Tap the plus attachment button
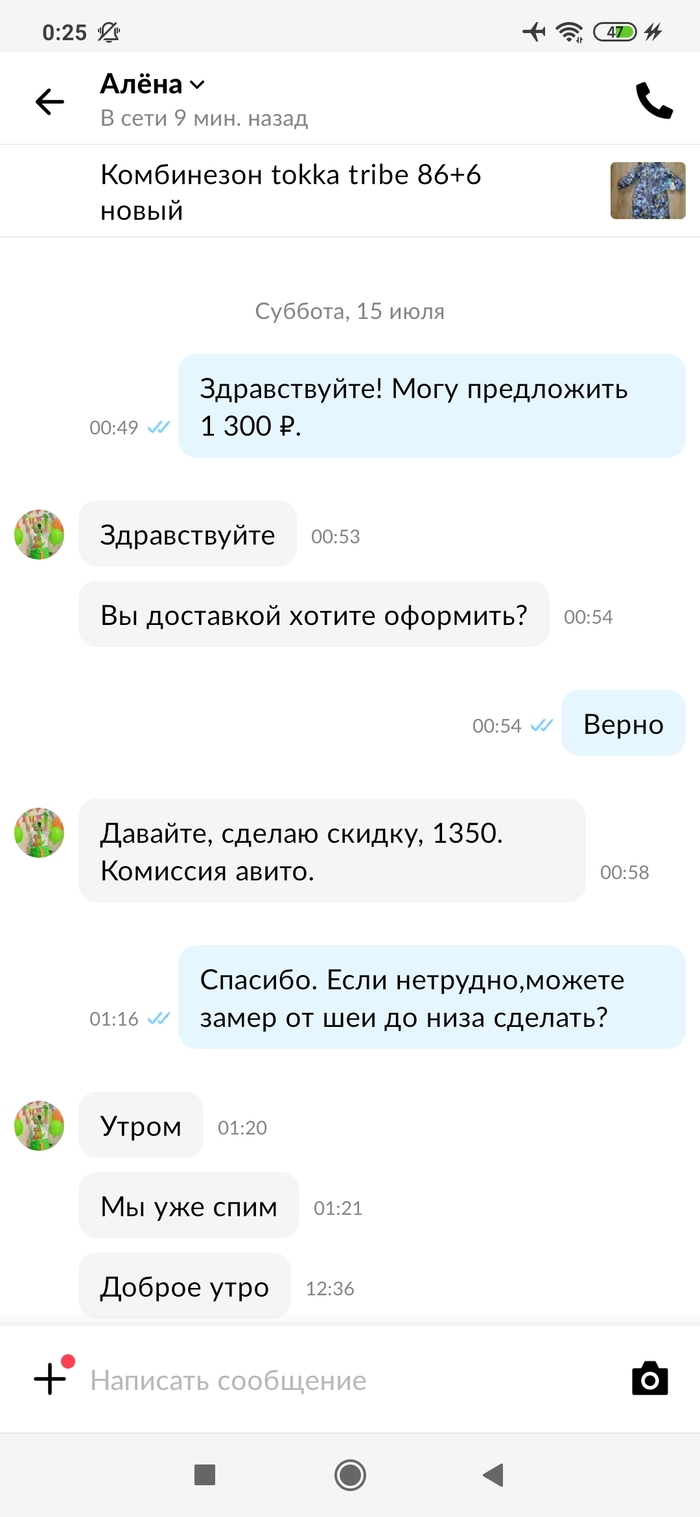The width and height of the screenshot is (700, 1517). point(50,1379)
